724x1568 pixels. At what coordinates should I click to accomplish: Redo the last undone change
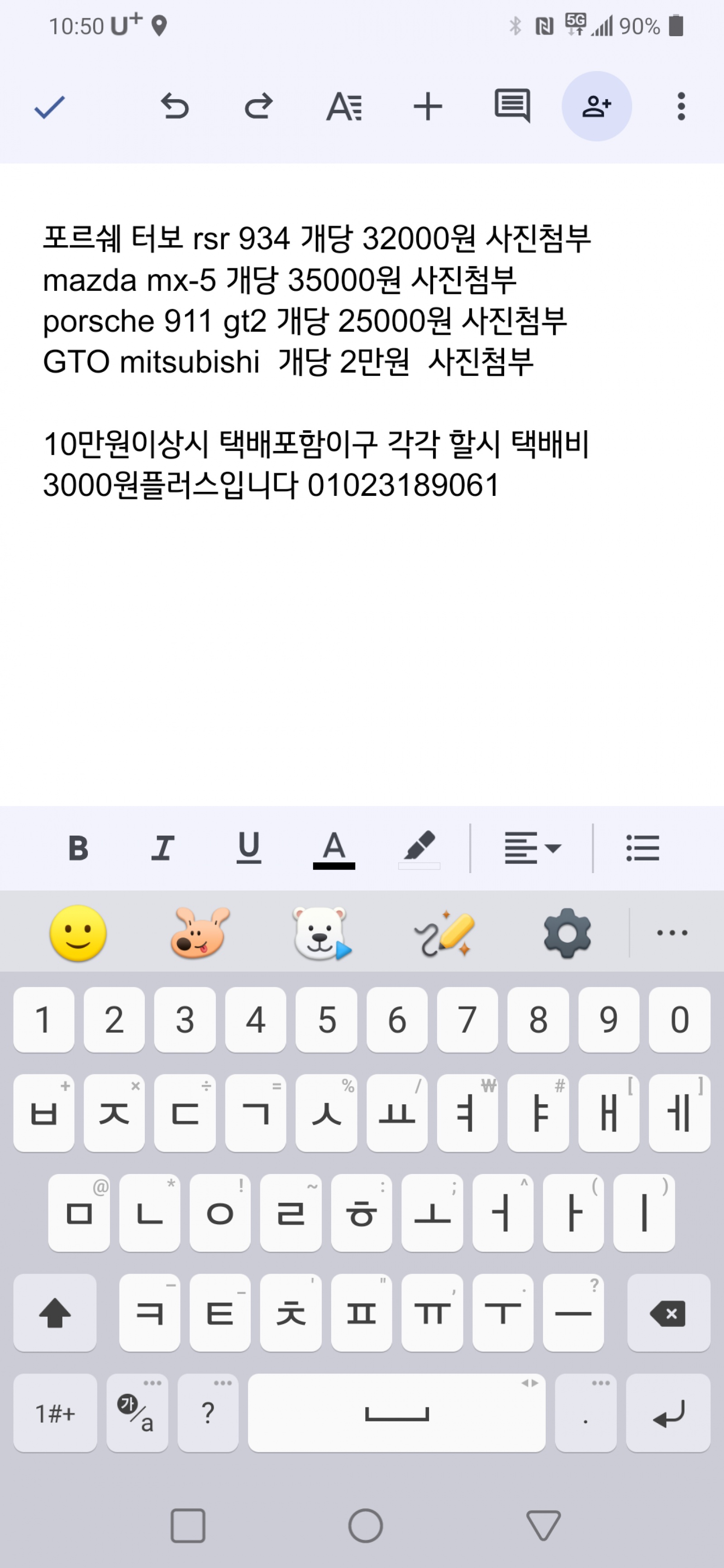pyautogui.click(x=258, y=107)
